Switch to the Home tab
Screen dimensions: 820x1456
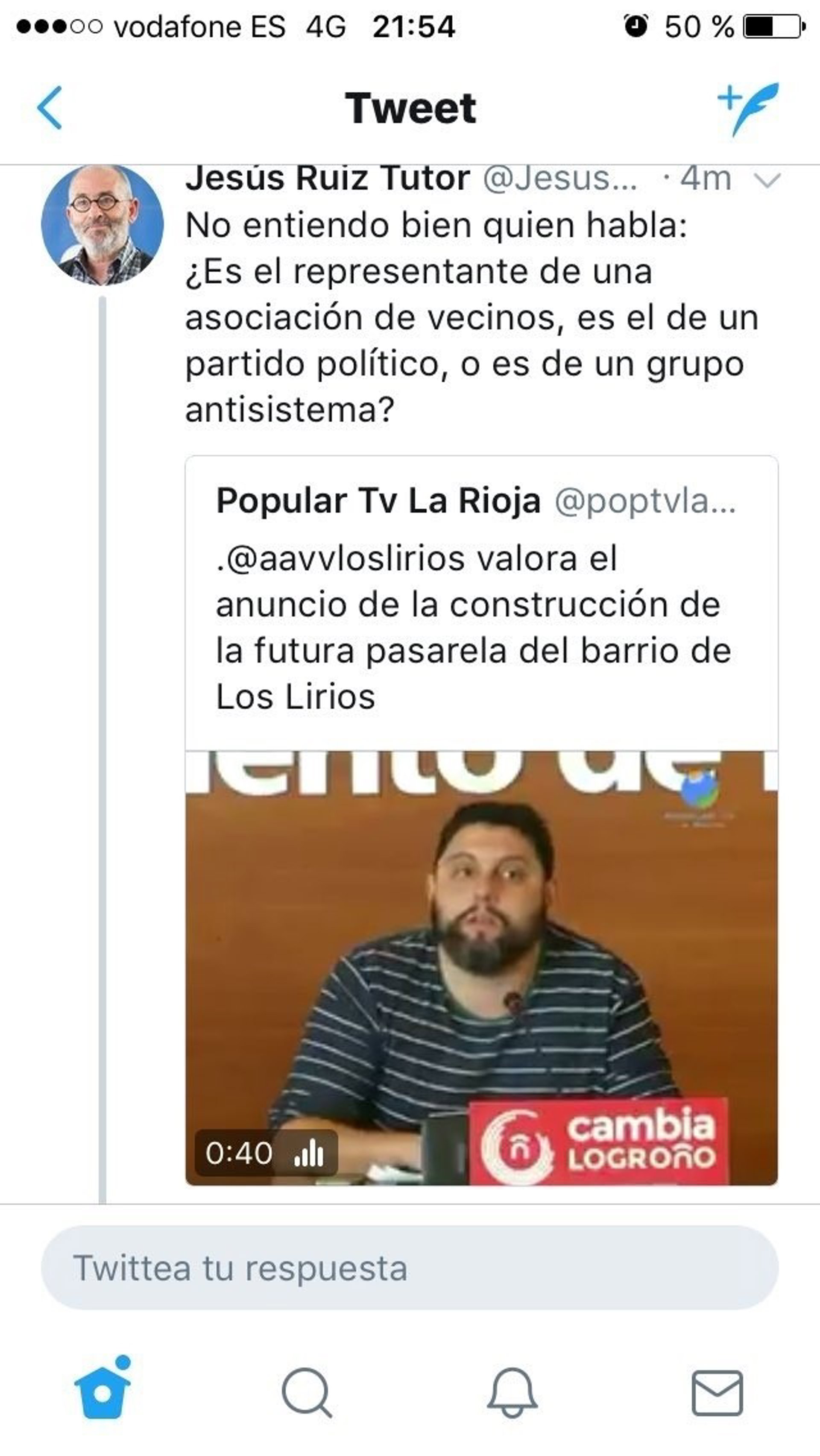[103, 1391]
